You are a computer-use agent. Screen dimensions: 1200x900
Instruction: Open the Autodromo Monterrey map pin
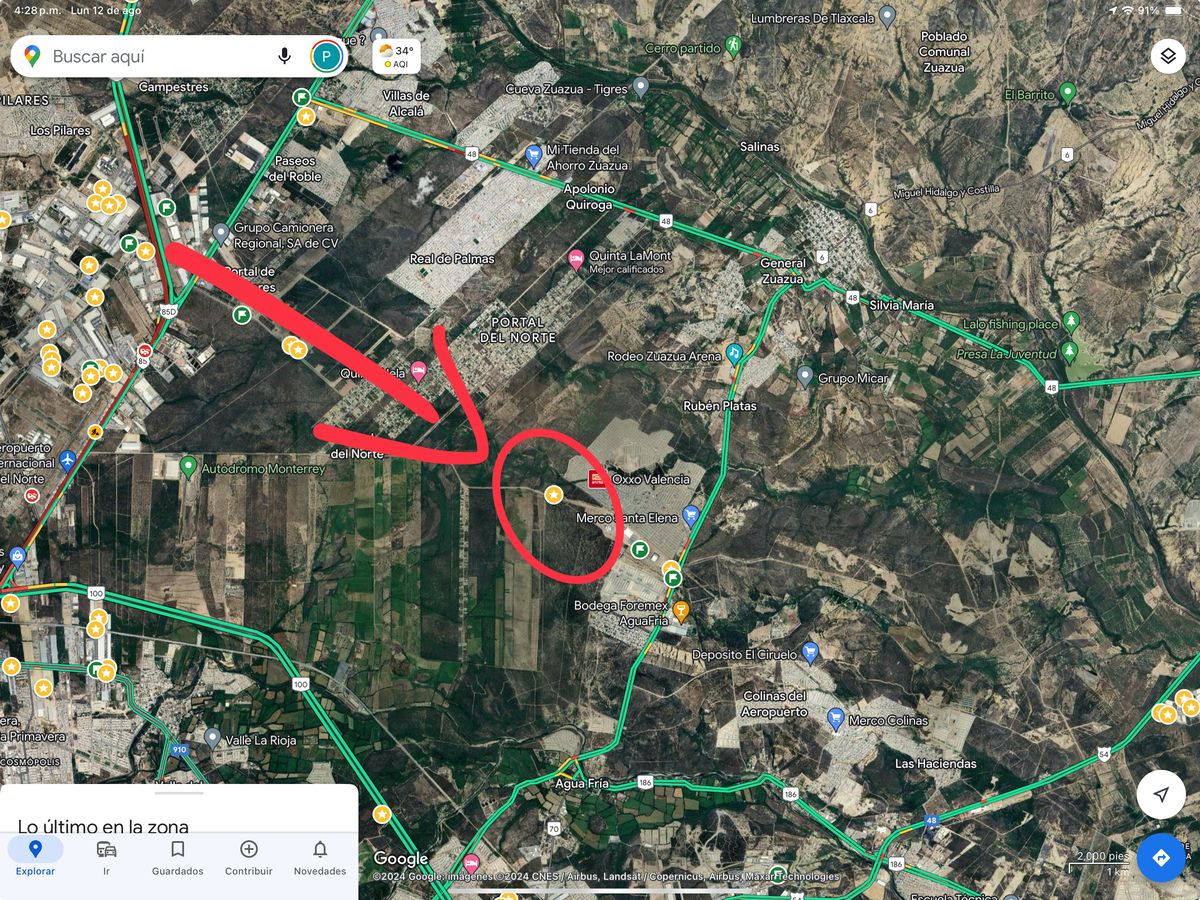pyautogui.click(x=189, y=465)
